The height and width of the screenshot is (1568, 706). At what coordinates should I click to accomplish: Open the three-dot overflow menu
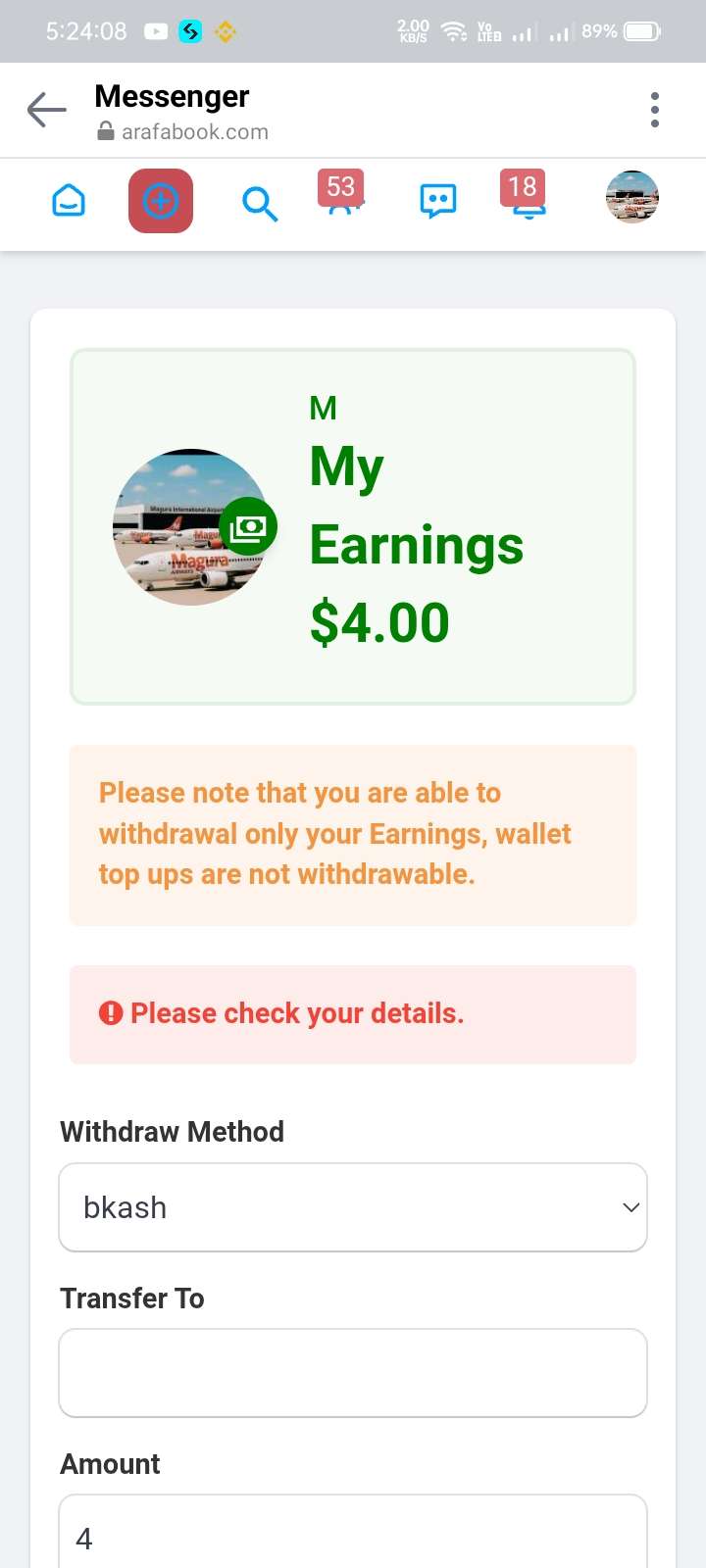655,110
